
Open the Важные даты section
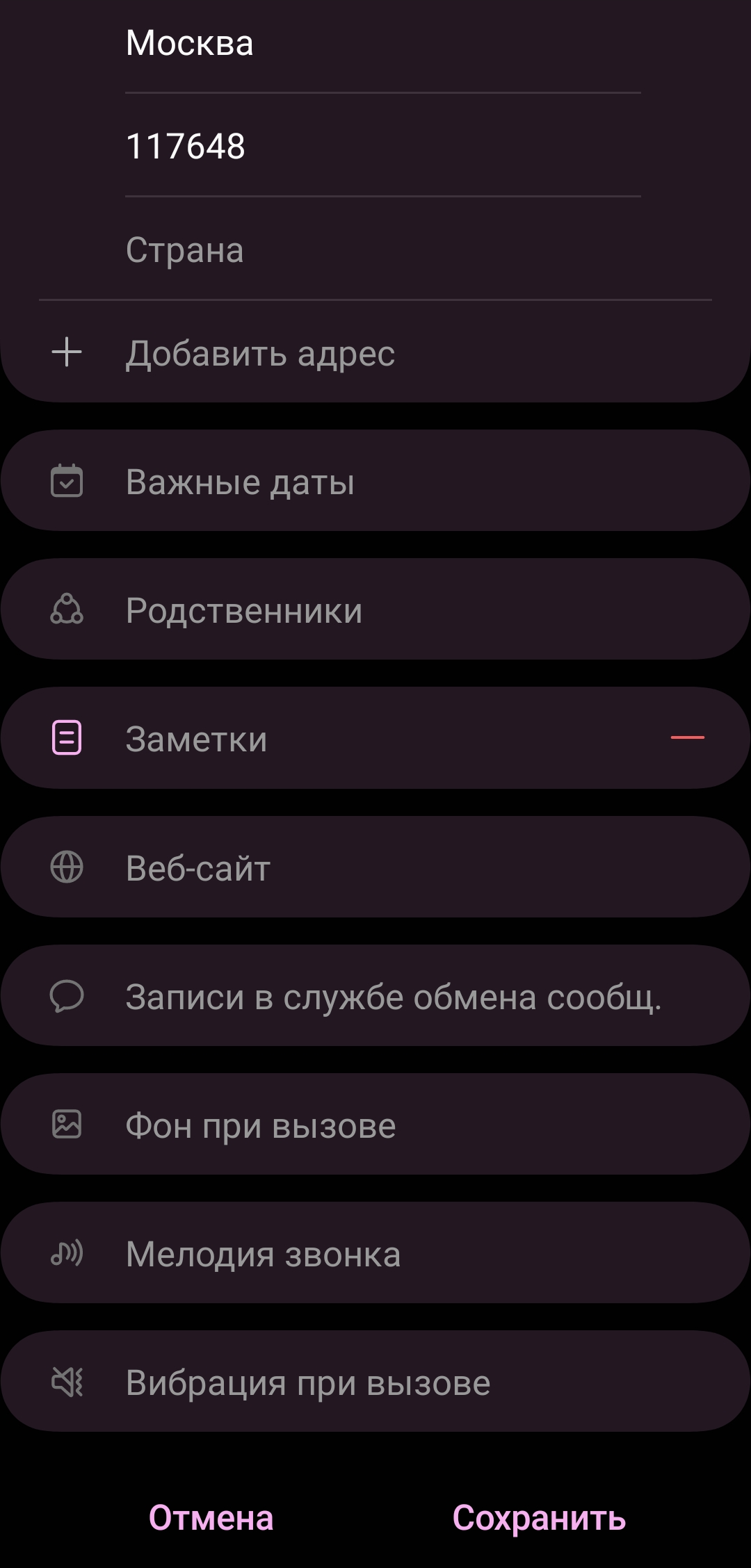click(x=375, y=481)
